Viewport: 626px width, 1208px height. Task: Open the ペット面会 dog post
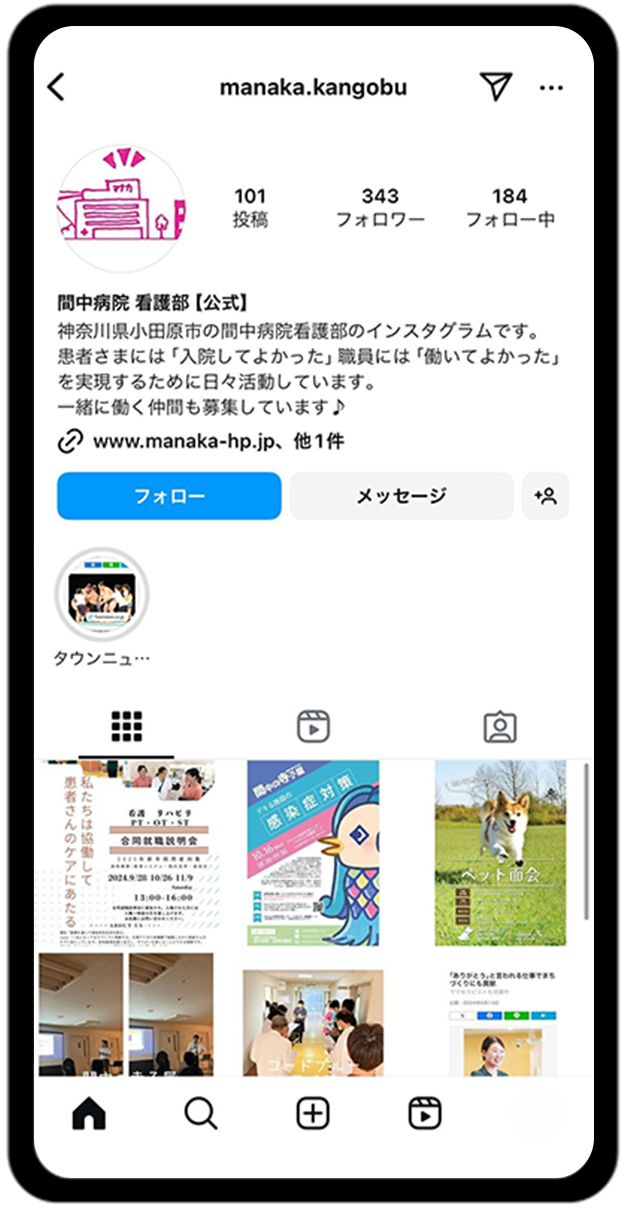(500, 853)
